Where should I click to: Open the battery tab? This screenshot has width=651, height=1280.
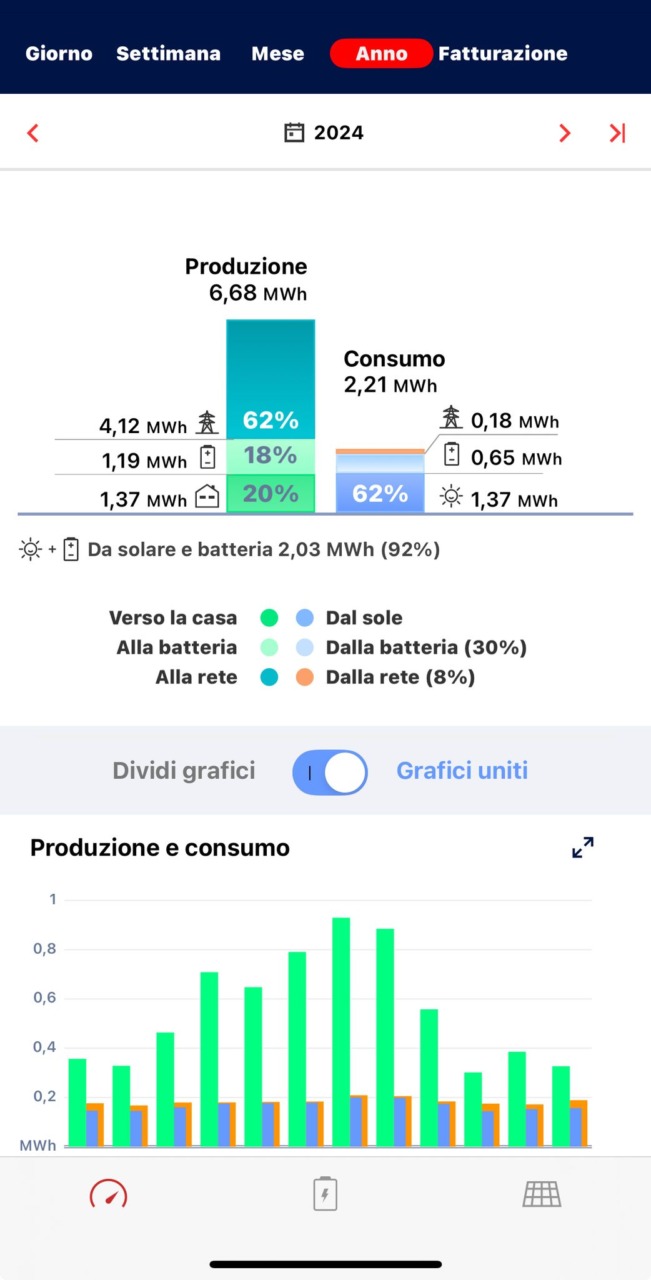(x=325, y=1194)
